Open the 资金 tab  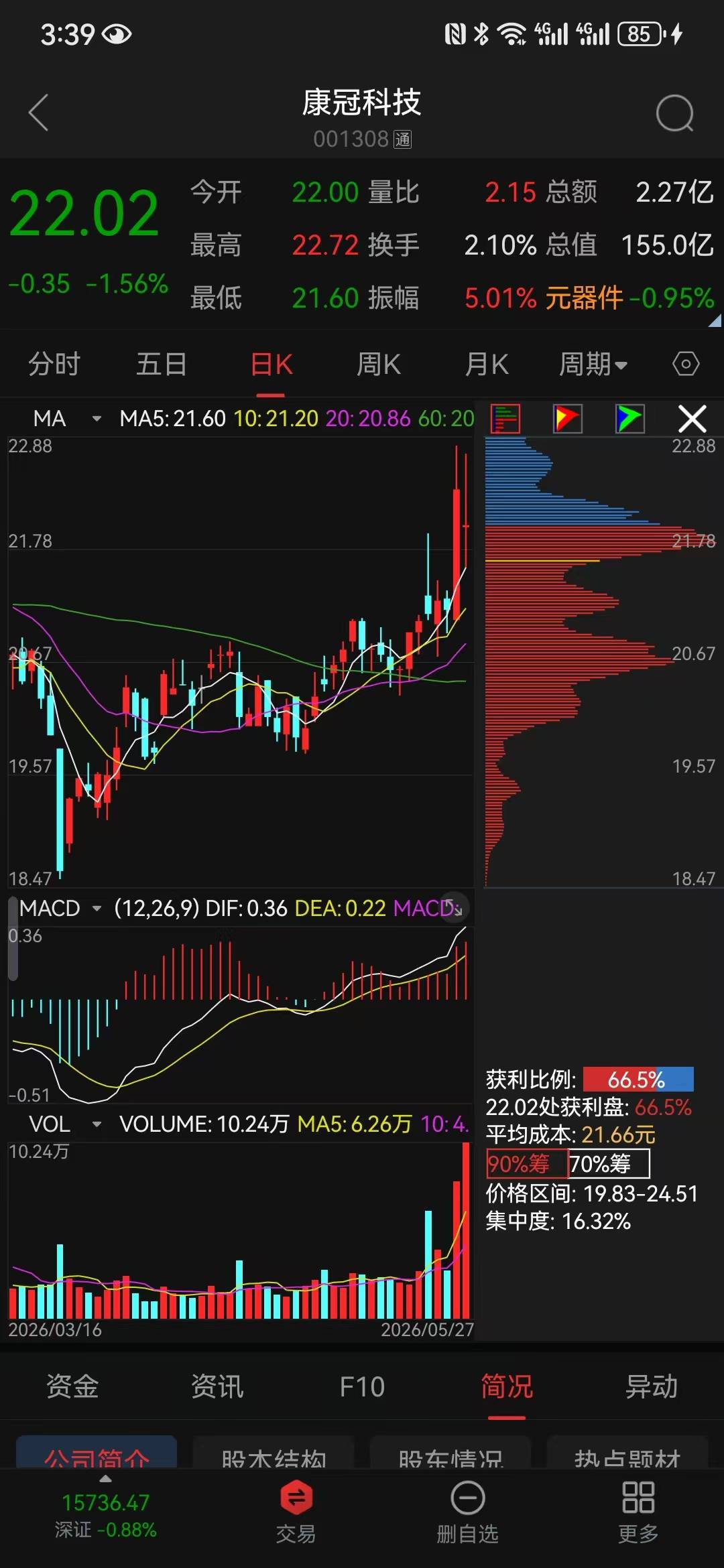(72, 1386)
